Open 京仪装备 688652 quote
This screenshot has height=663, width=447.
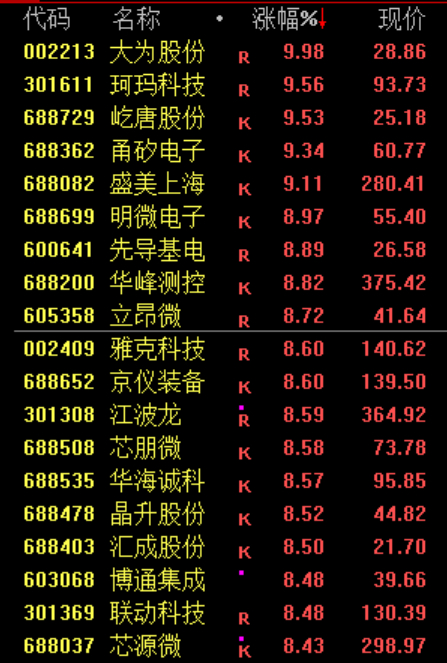coord(224,382)
